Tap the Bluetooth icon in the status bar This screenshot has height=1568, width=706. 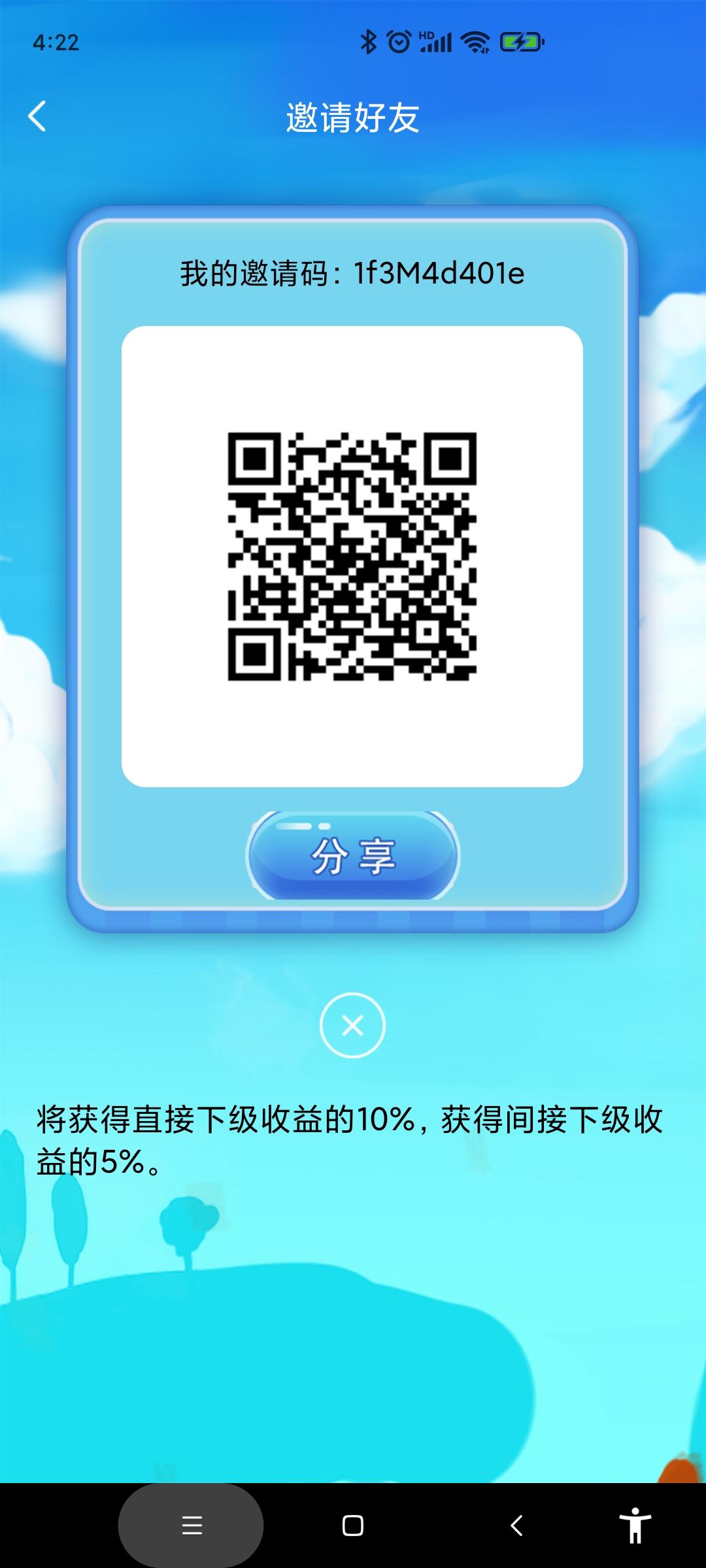[x=368, y=42]
